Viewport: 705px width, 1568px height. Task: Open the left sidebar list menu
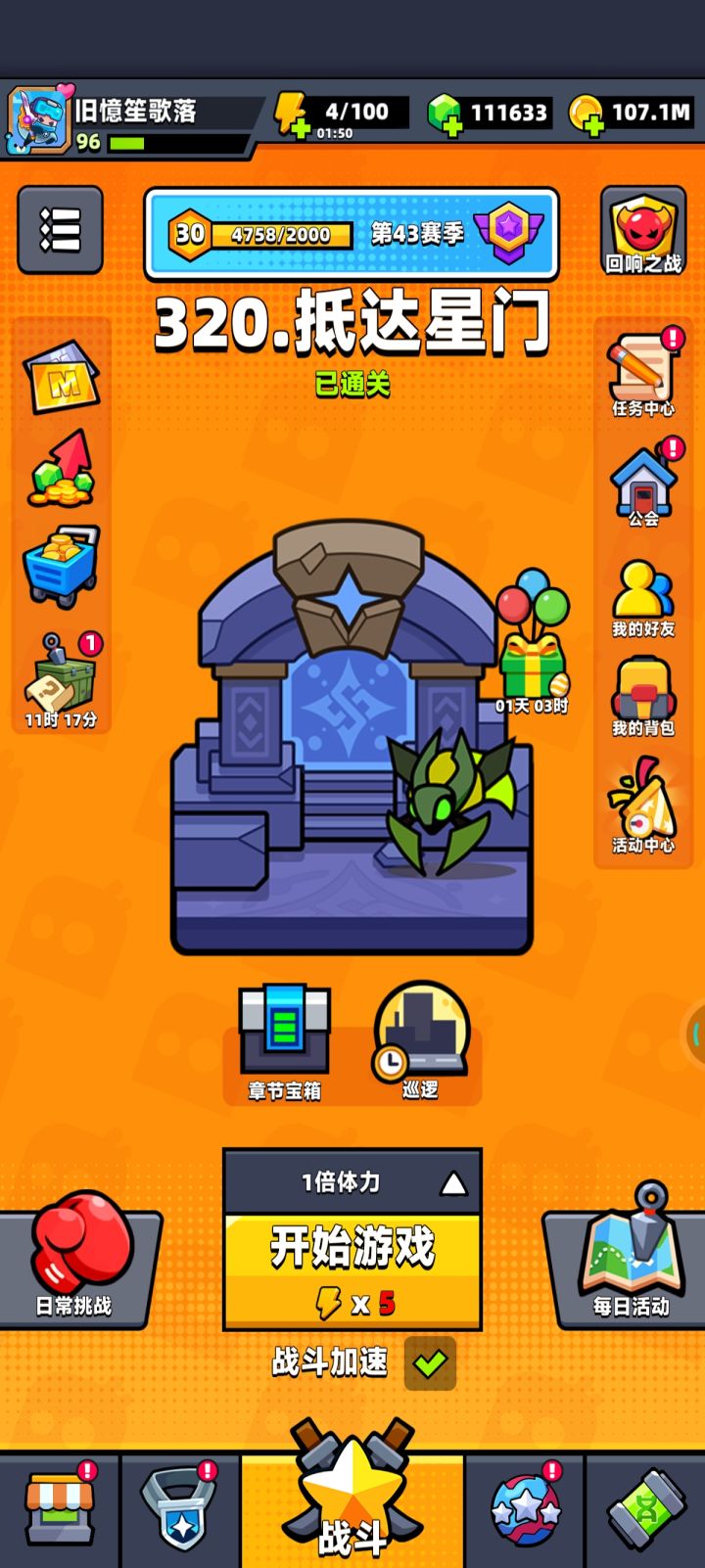pyautogui.click(x=61, y=232)
